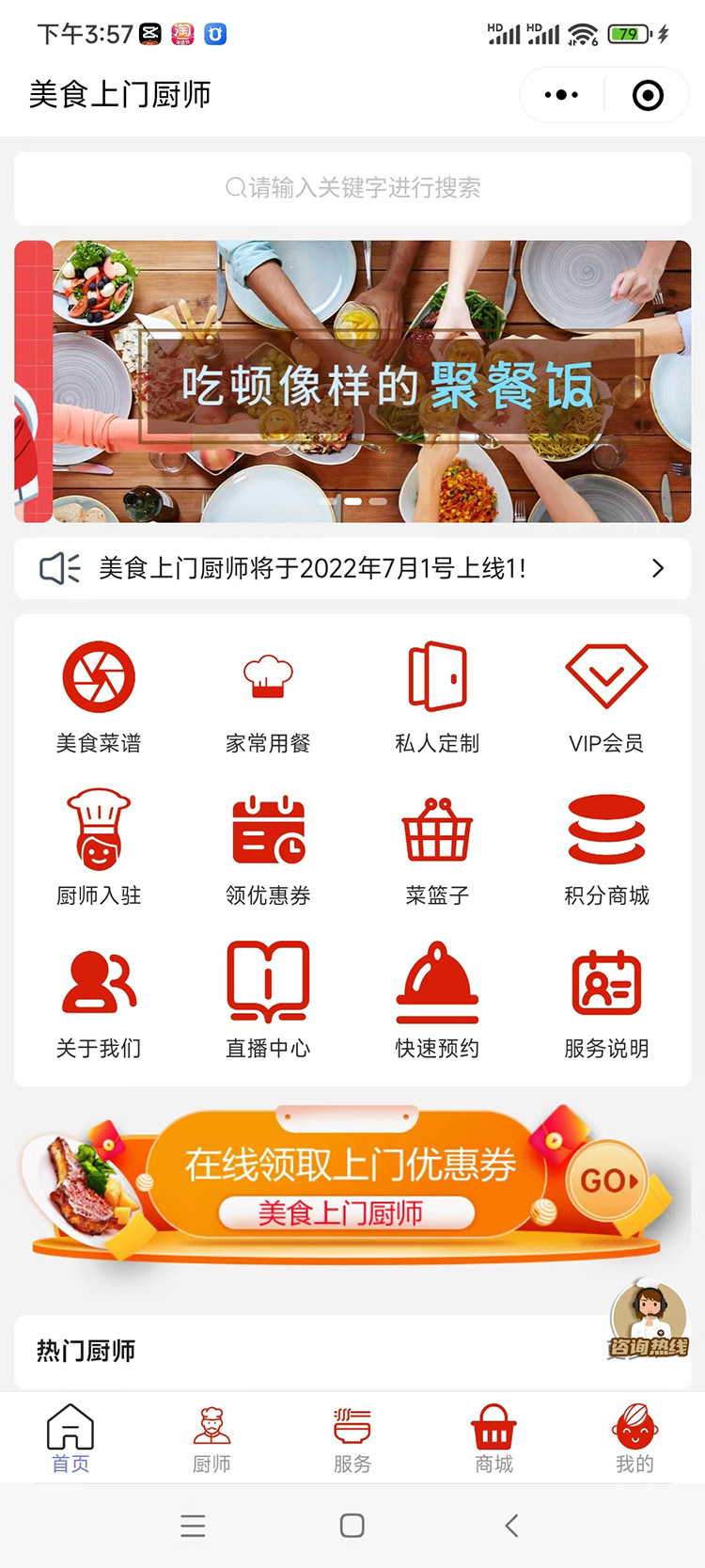Image resolution: width=705 pixels, height=1568 pixels.
Task: Open the 聚餐饭 banner
Action: [371, 382]
